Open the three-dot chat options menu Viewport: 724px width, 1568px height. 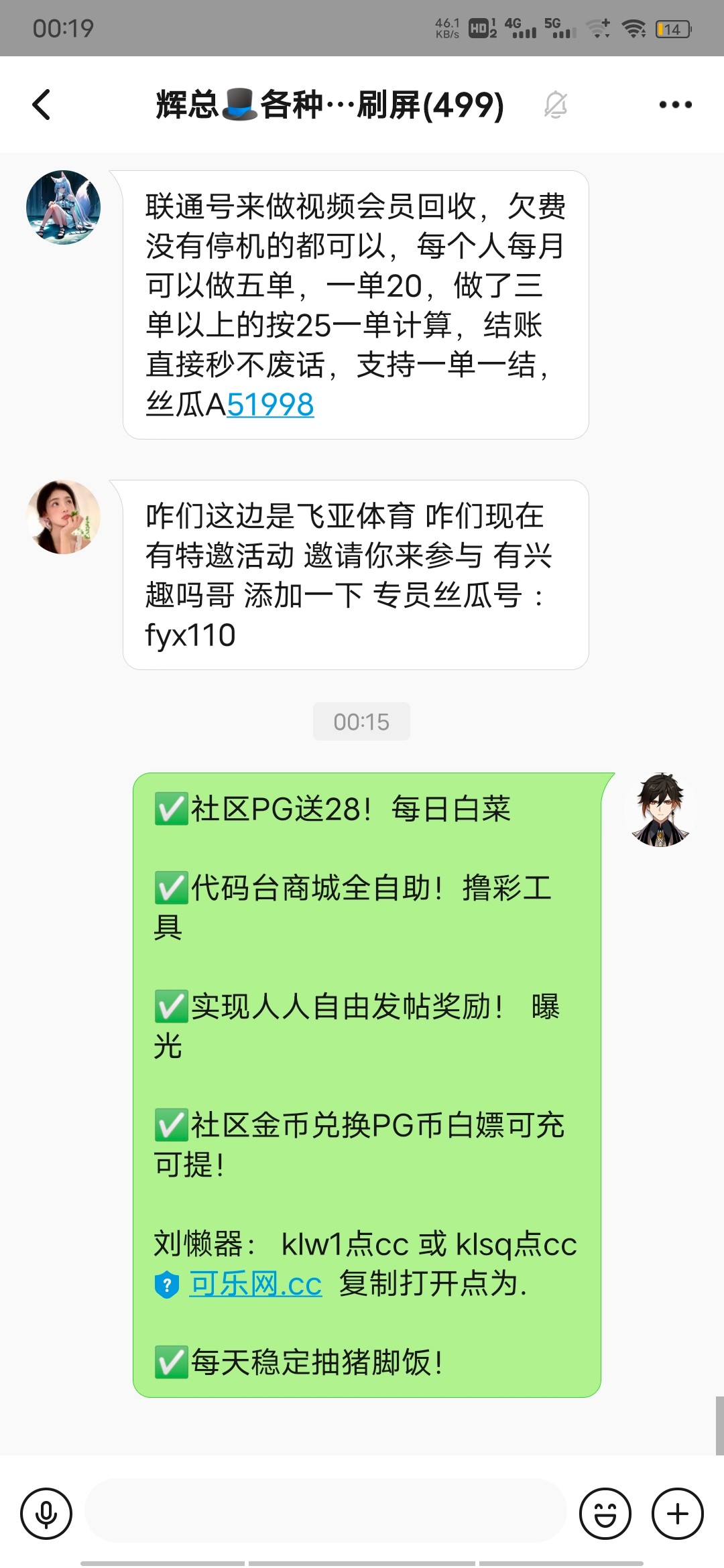pyautogui.click(x=675, y=105)
